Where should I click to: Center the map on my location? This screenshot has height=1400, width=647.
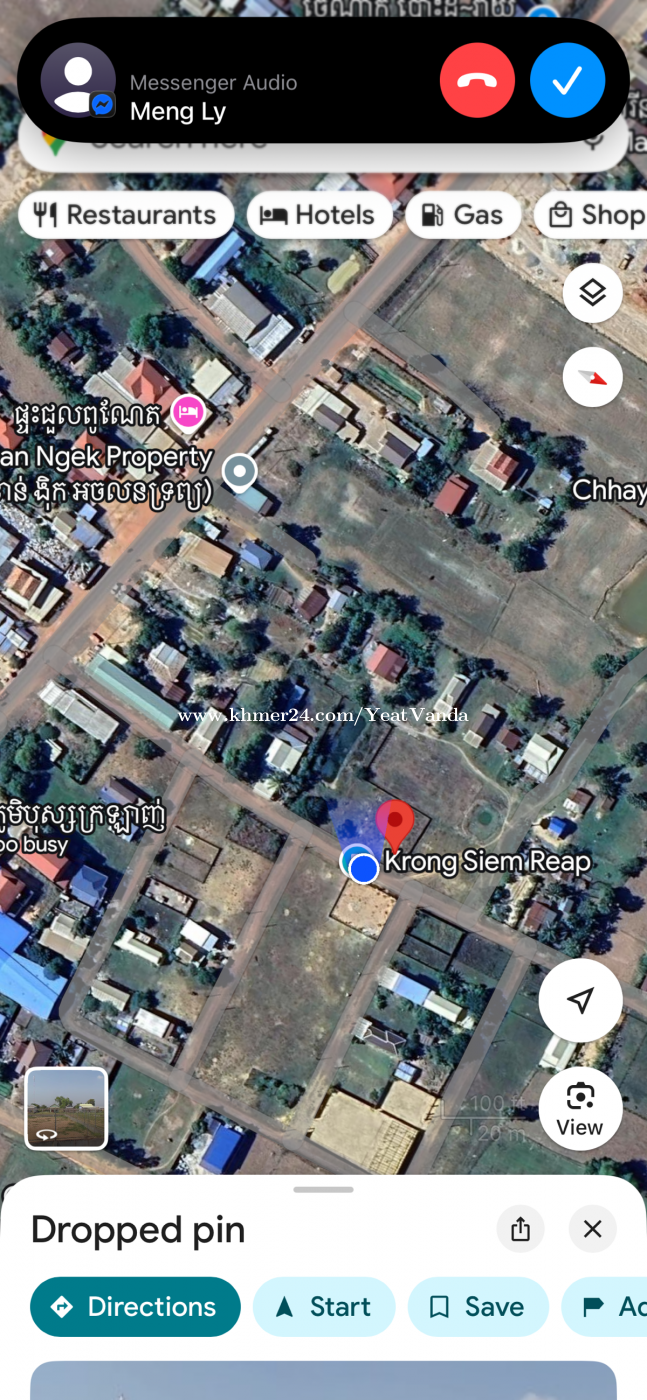coord(580,1000)
